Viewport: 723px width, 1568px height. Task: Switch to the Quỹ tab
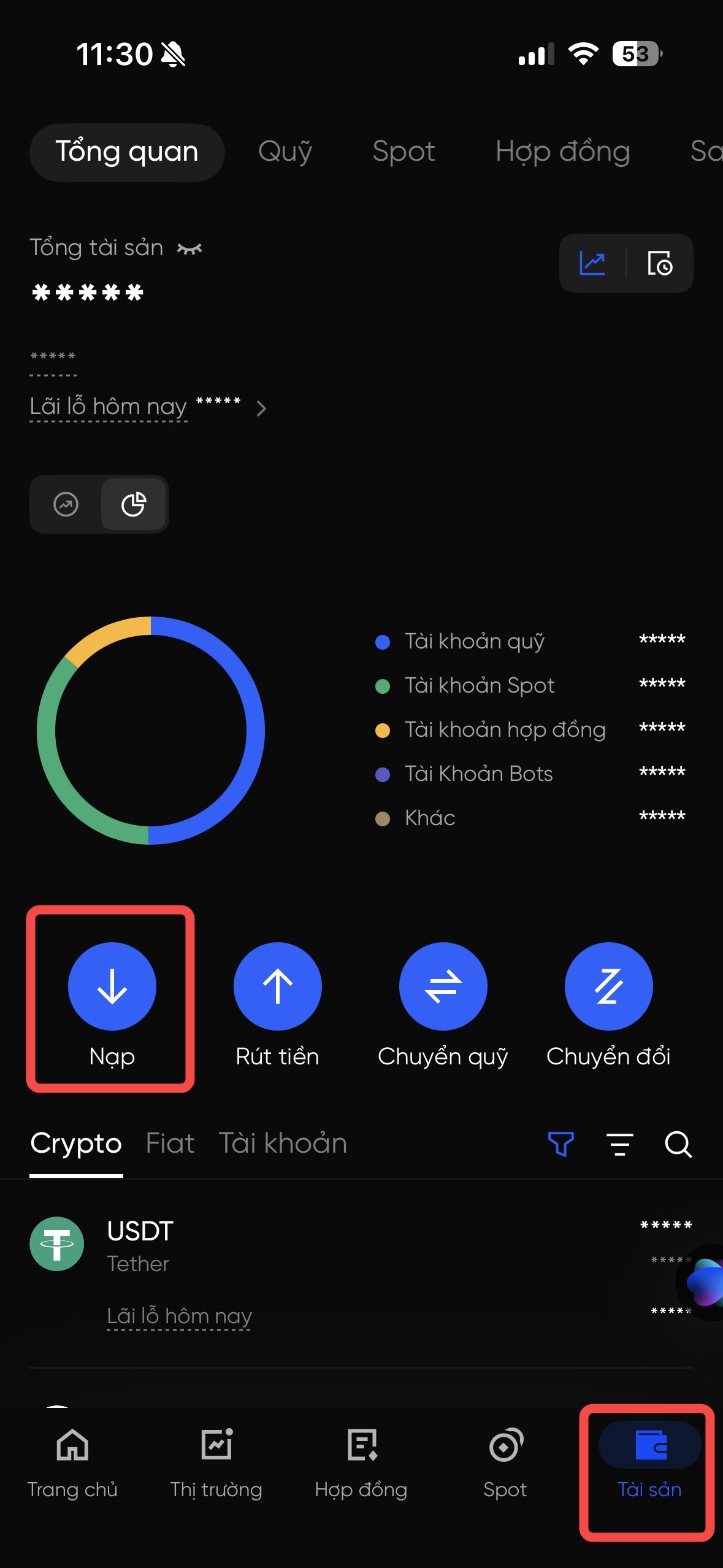point(285,152)
